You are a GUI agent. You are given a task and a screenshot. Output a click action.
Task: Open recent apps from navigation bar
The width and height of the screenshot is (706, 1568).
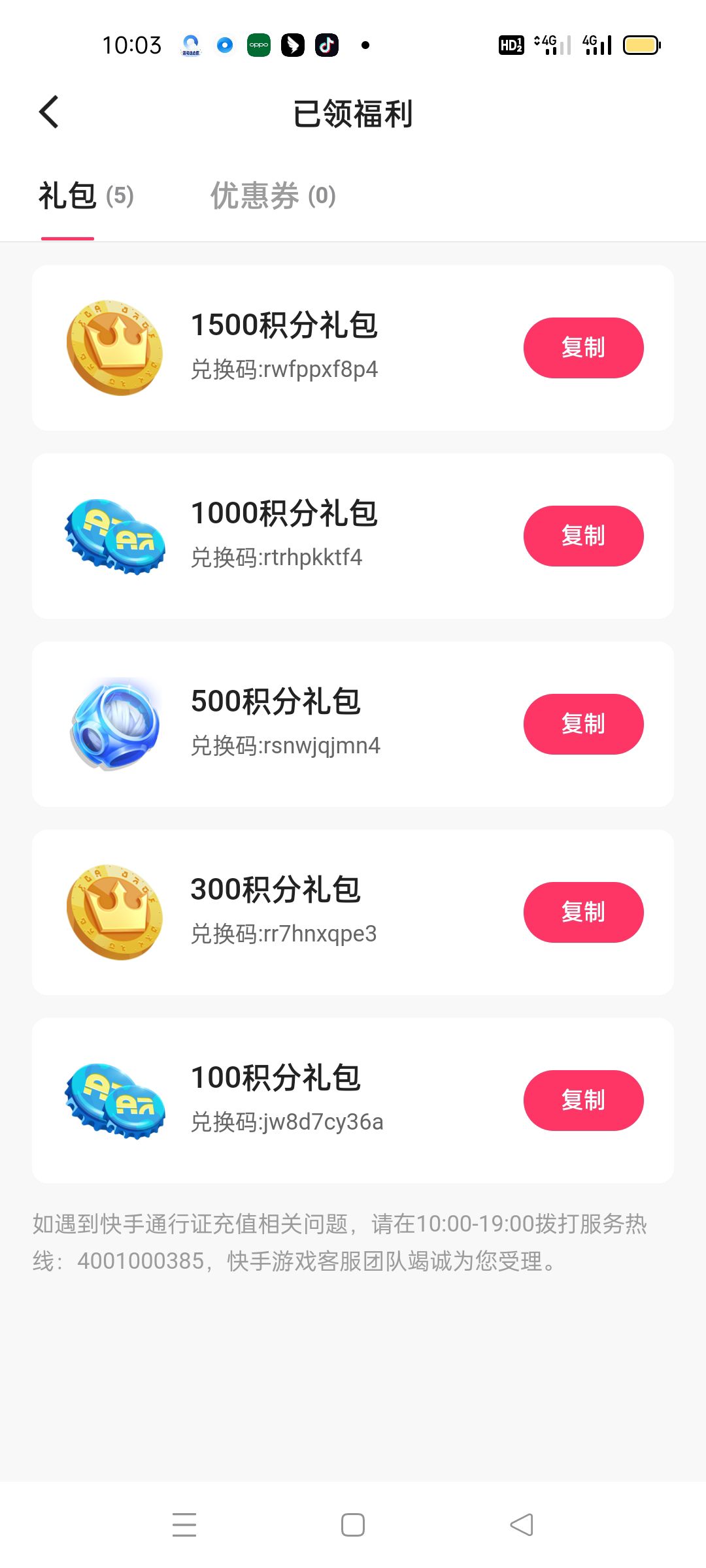pos(184,1525)
